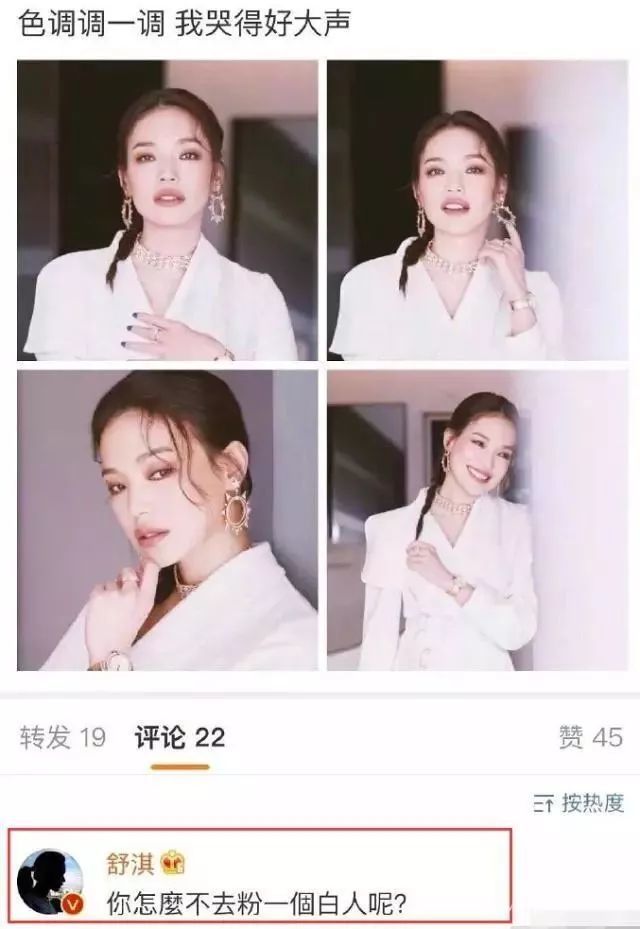Open the photo with dark nails at chest
The width and height of the screenshot is (640, 929).
pos(167,210)
